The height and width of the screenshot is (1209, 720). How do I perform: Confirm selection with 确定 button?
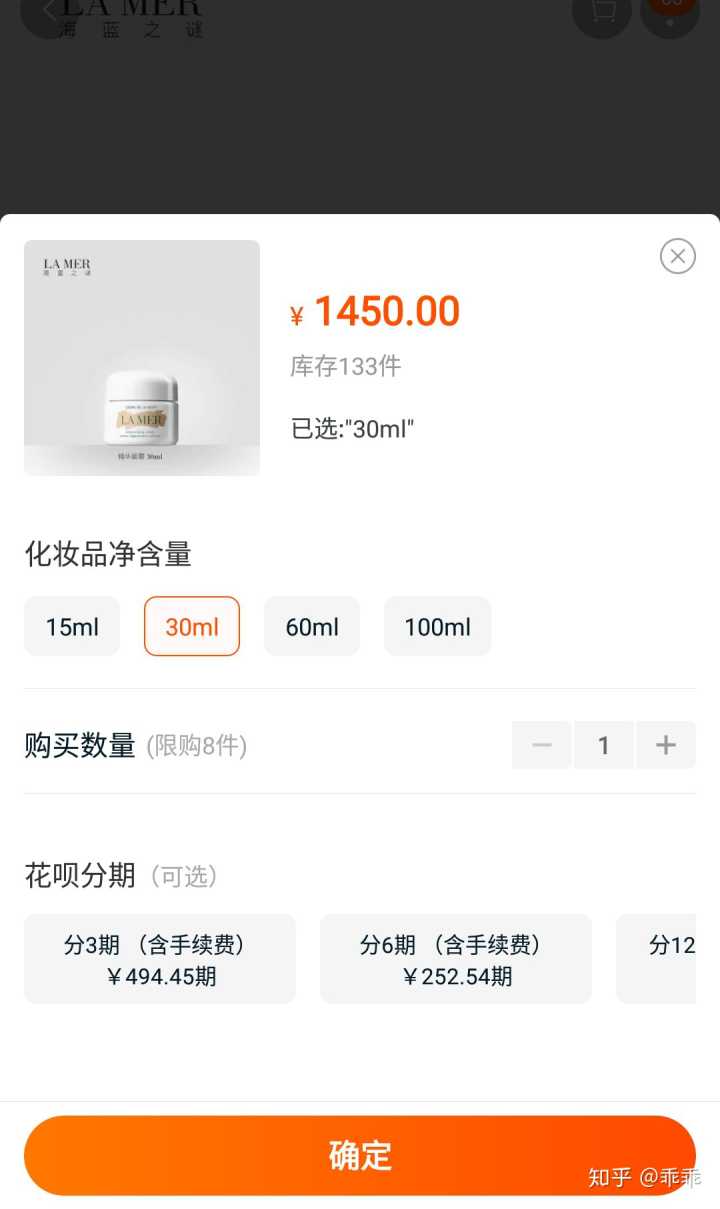[x=360, y=1156]
